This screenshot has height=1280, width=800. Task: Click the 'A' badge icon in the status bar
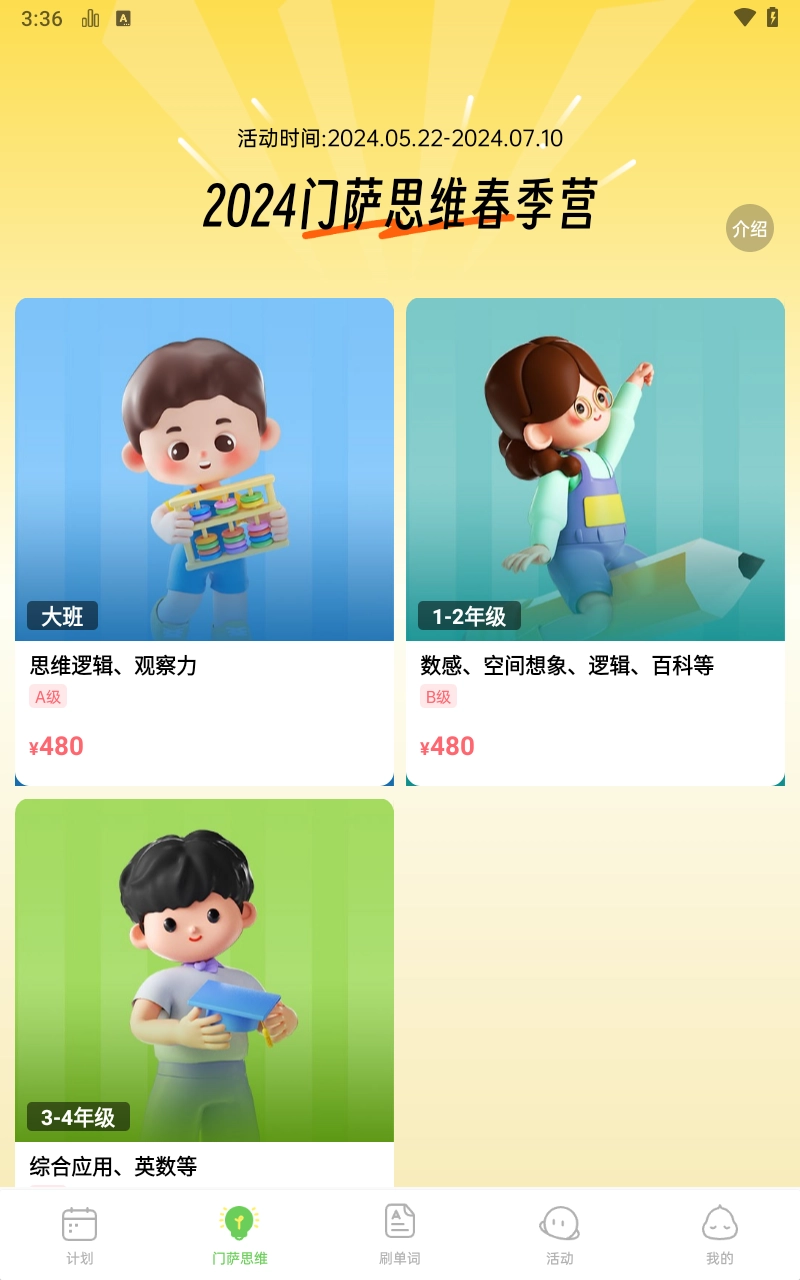click(x=124, y=17)
